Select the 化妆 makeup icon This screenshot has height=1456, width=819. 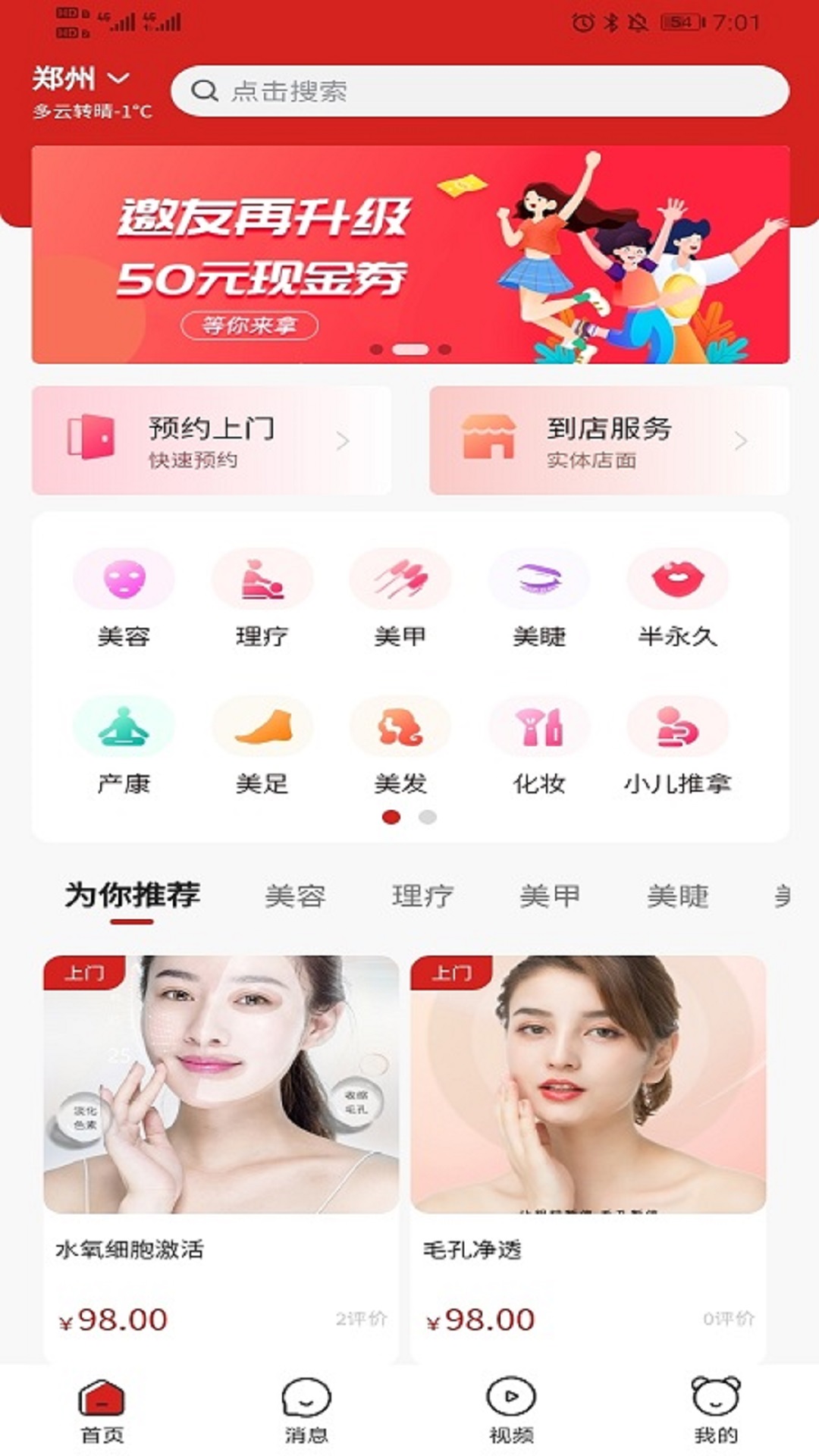[538, 726]
